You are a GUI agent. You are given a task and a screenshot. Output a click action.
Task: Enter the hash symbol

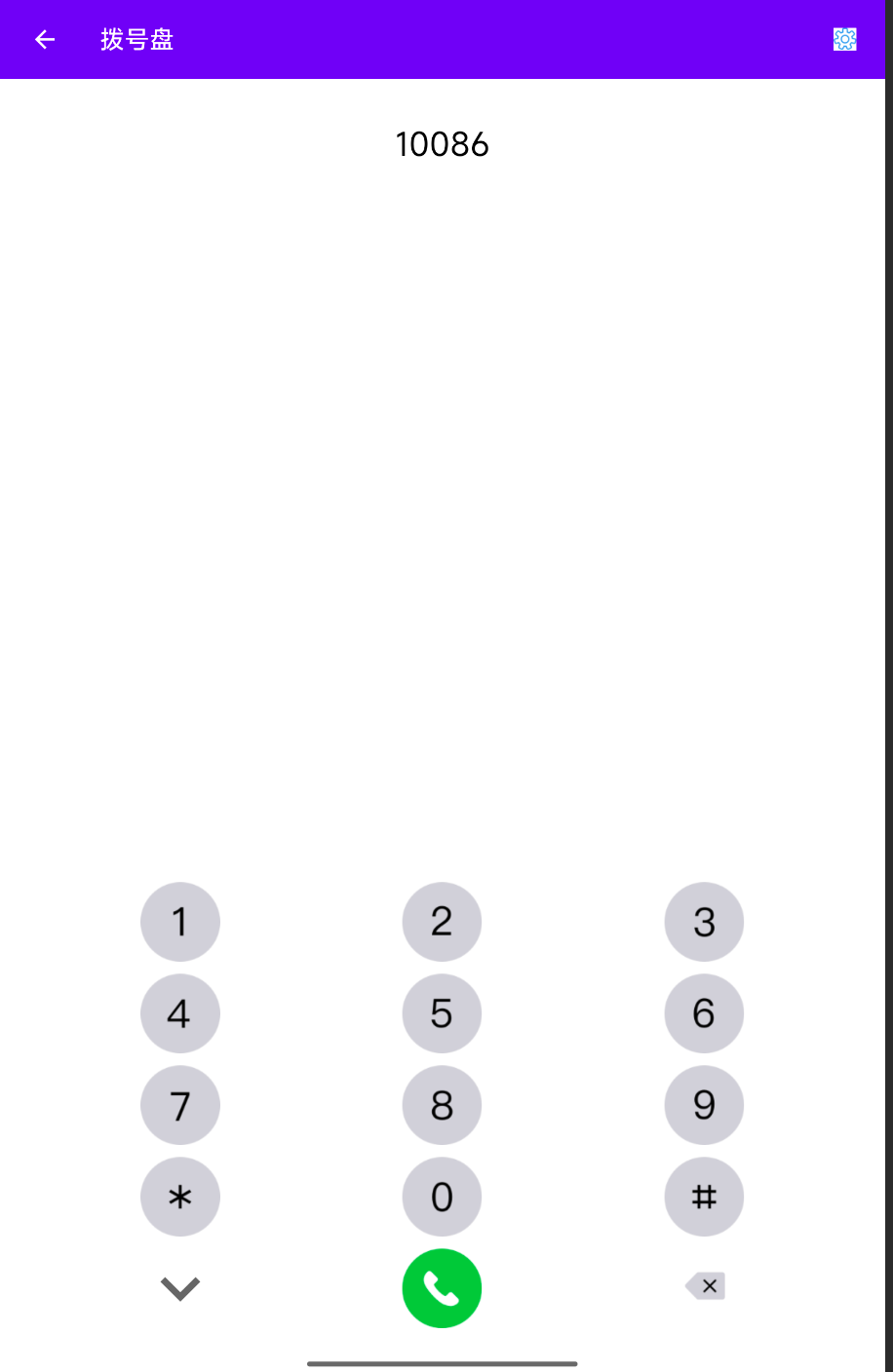coord(704,1197)
